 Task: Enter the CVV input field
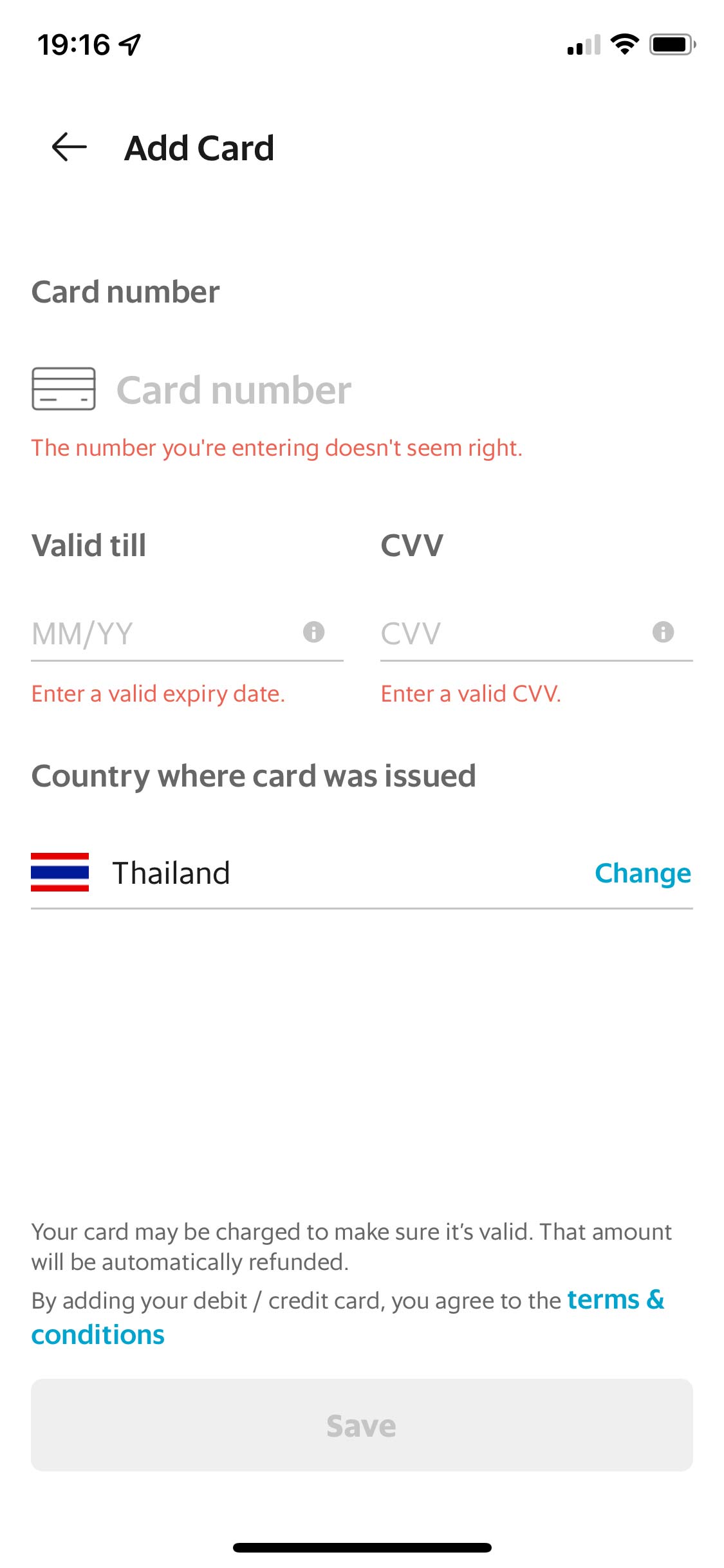tap(508, 633)
